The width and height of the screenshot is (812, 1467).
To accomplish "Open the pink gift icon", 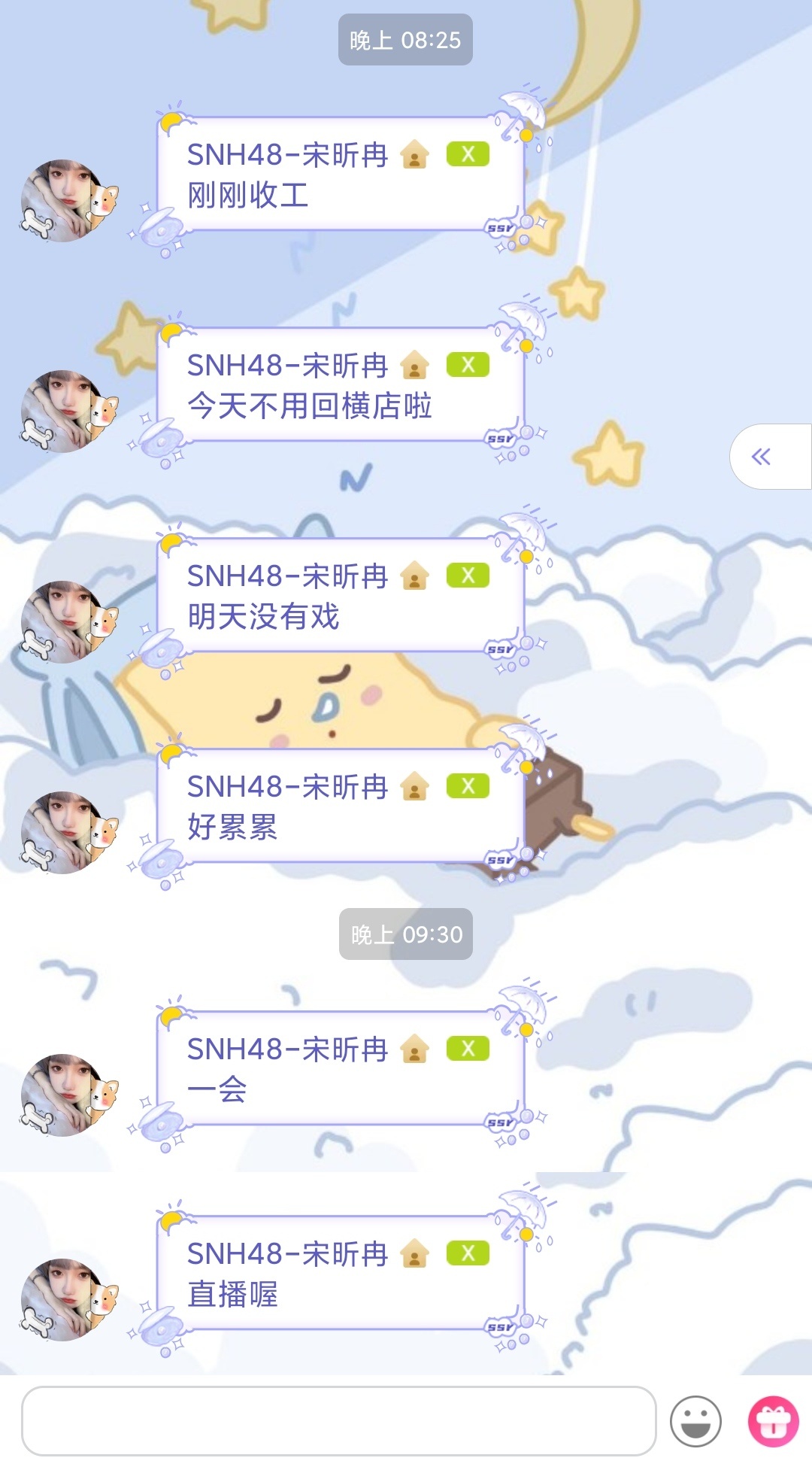I will coord(773,1420).
